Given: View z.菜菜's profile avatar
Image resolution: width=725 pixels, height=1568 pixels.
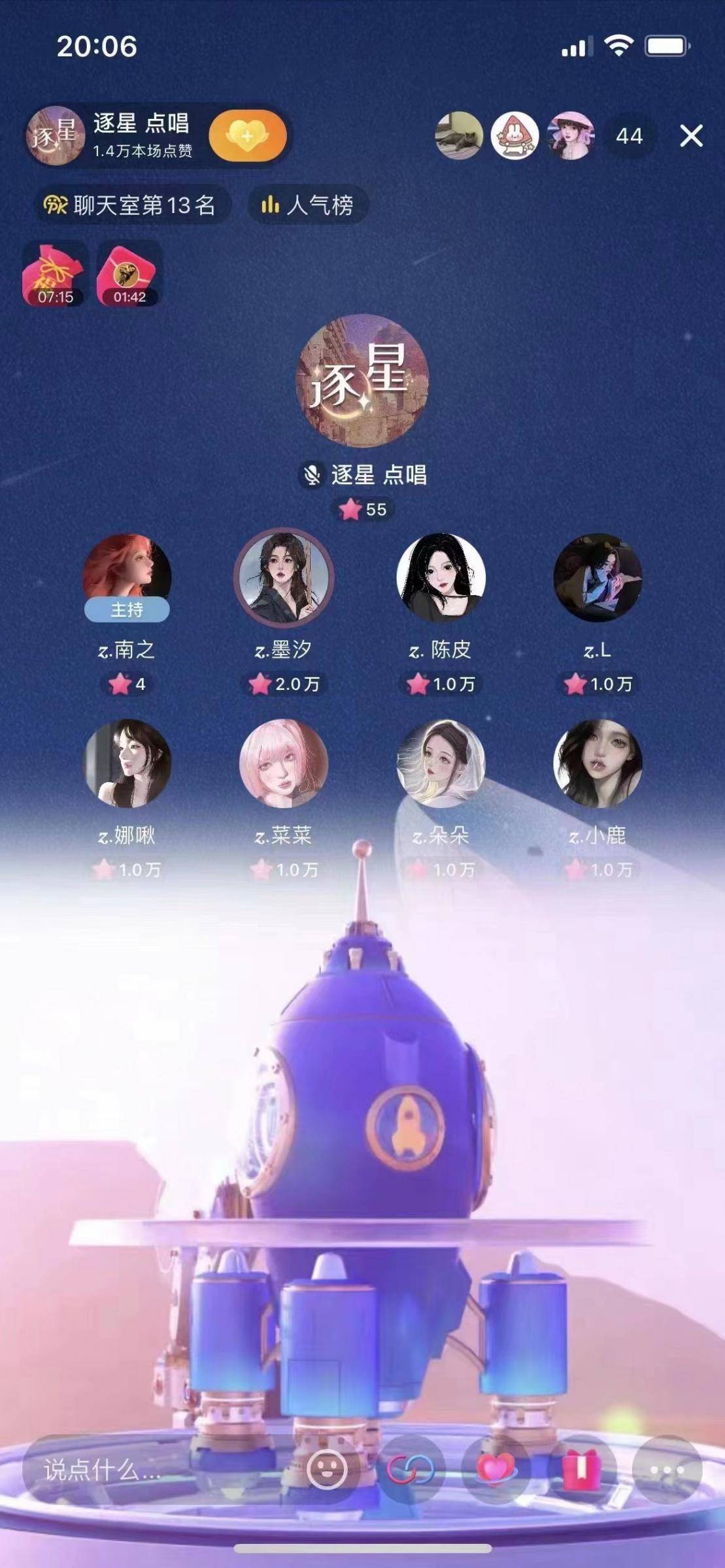Looking at the screenshot, I should (x=284, y=763).
